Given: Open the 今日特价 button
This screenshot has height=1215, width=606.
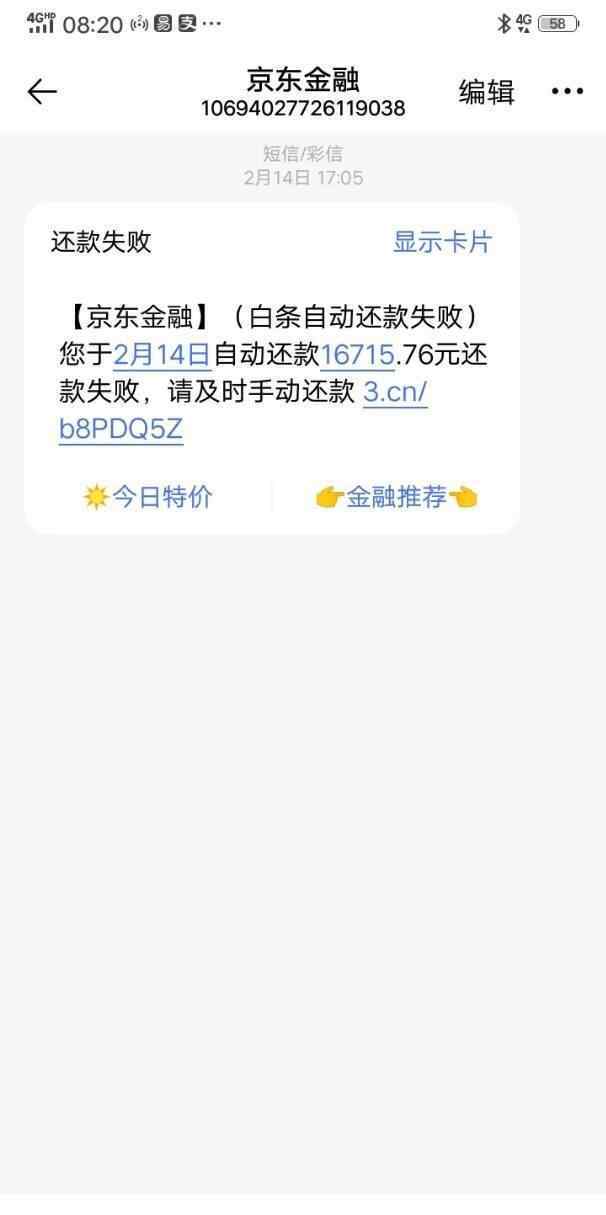Looking at the screenshot, I should (148, 497).
